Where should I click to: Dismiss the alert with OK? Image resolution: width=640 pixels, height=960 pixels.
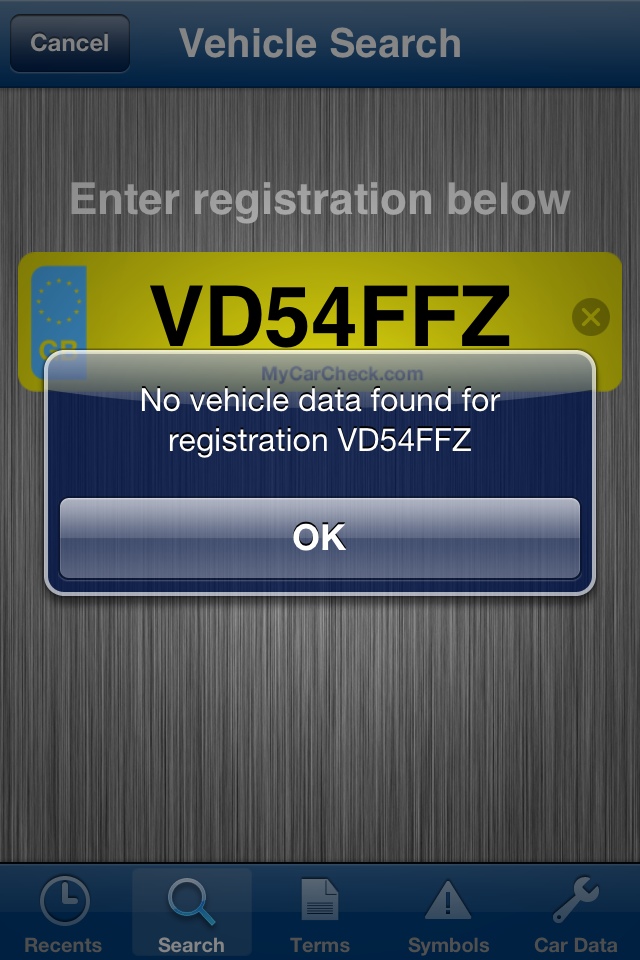[x=320, y=538]
